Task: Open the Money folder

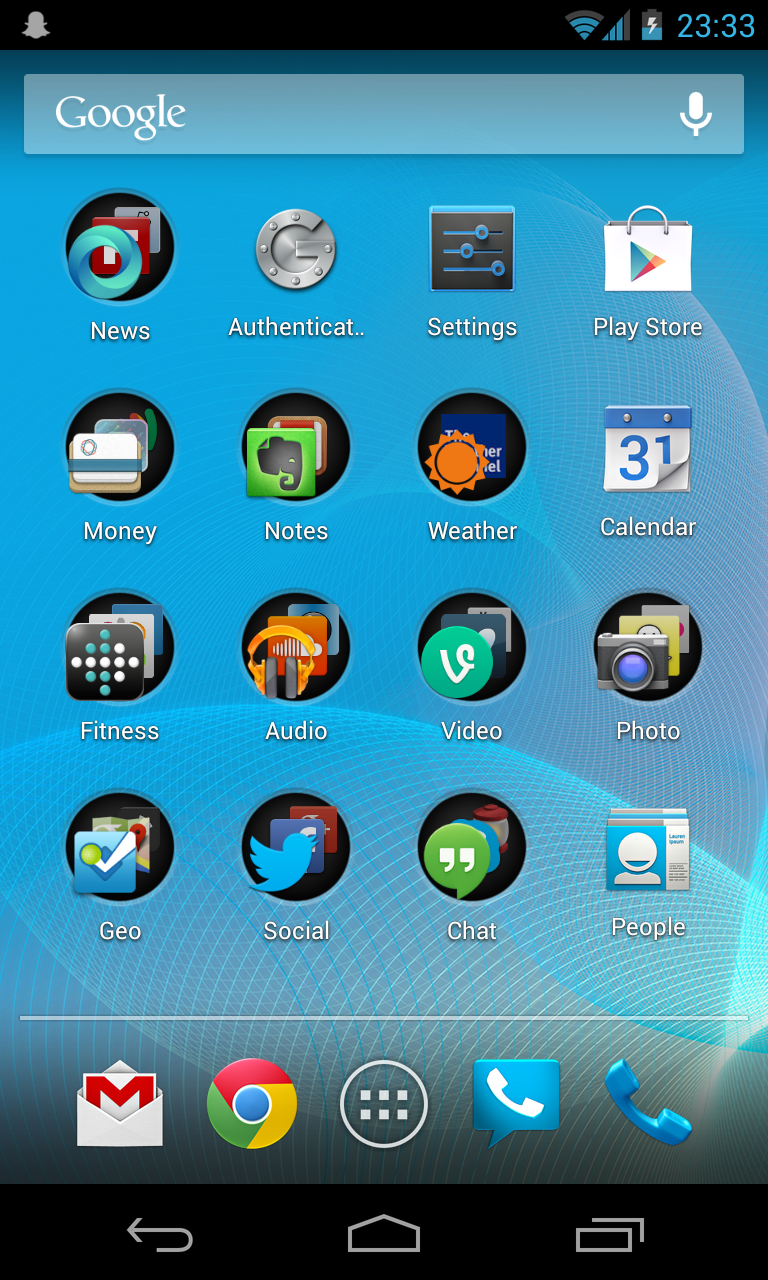Action: tap(120, 448)
